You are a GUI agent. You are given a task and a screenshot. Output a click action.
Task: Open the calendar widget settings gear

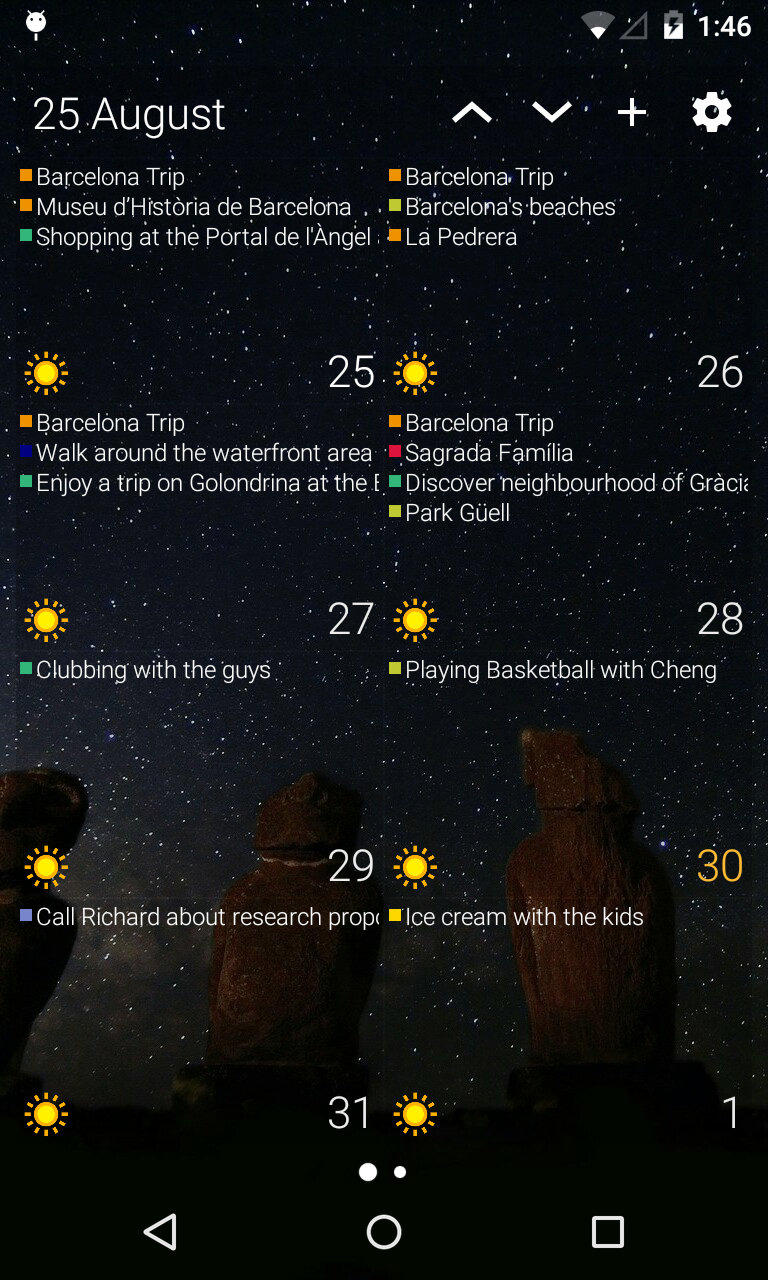pyautogui.click(x=712, y=113)
